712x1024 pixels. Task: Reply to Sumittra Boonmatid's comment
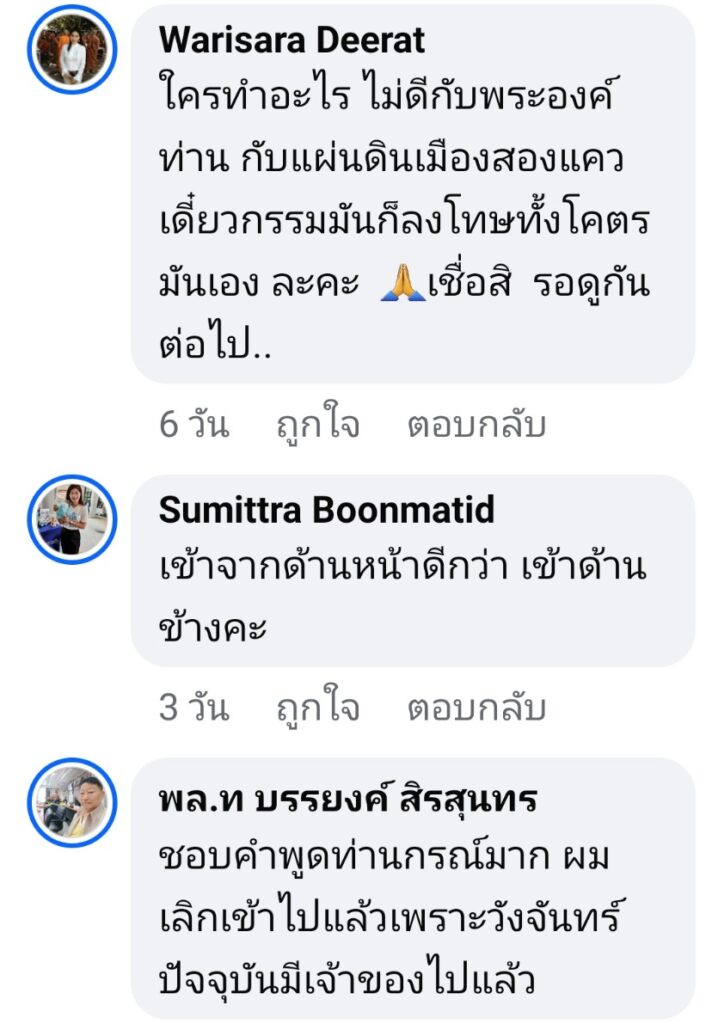pyautogui.click(x=475, y=709)
